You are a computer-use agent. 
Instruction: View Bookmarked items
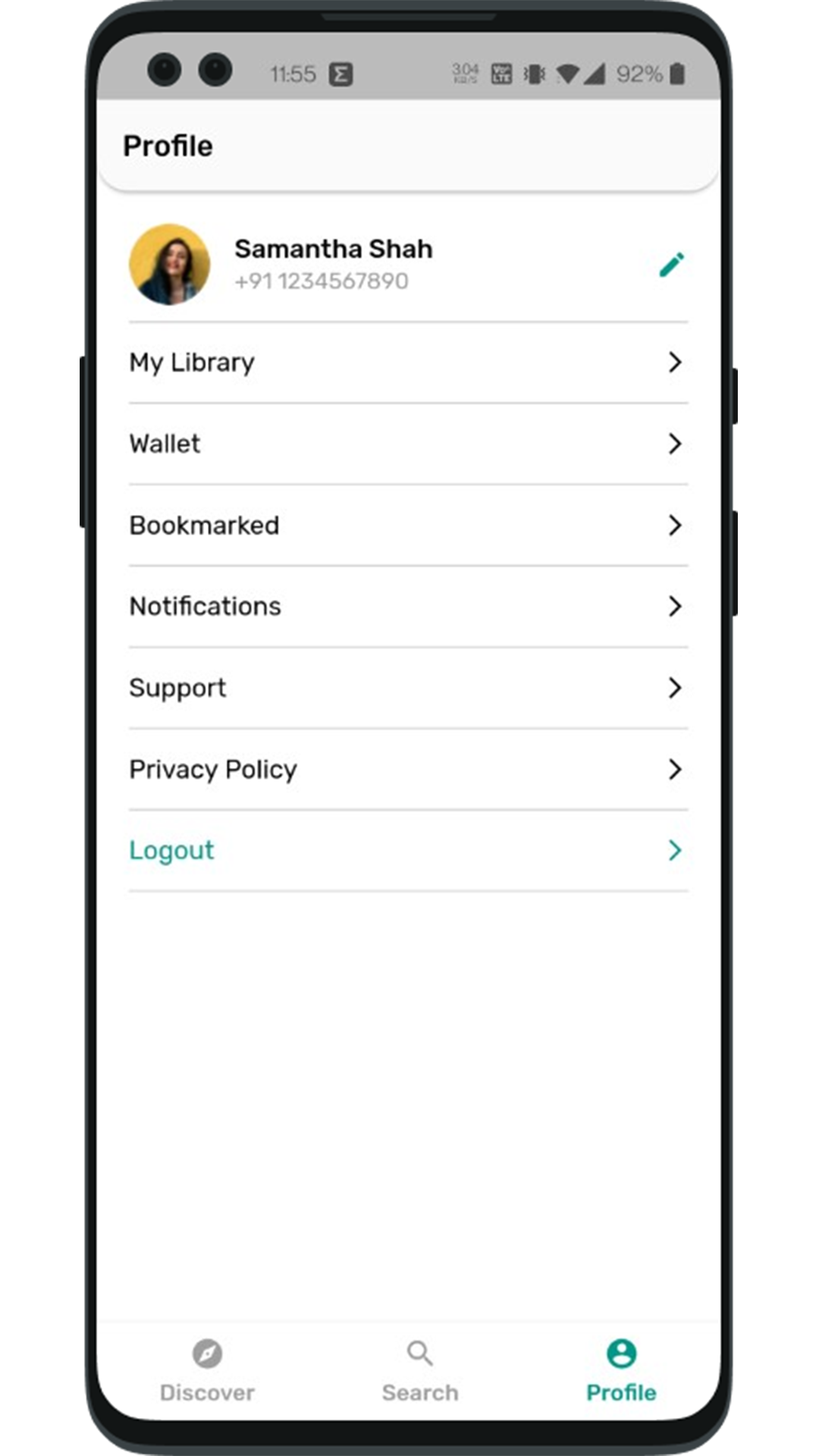point(409,525)
